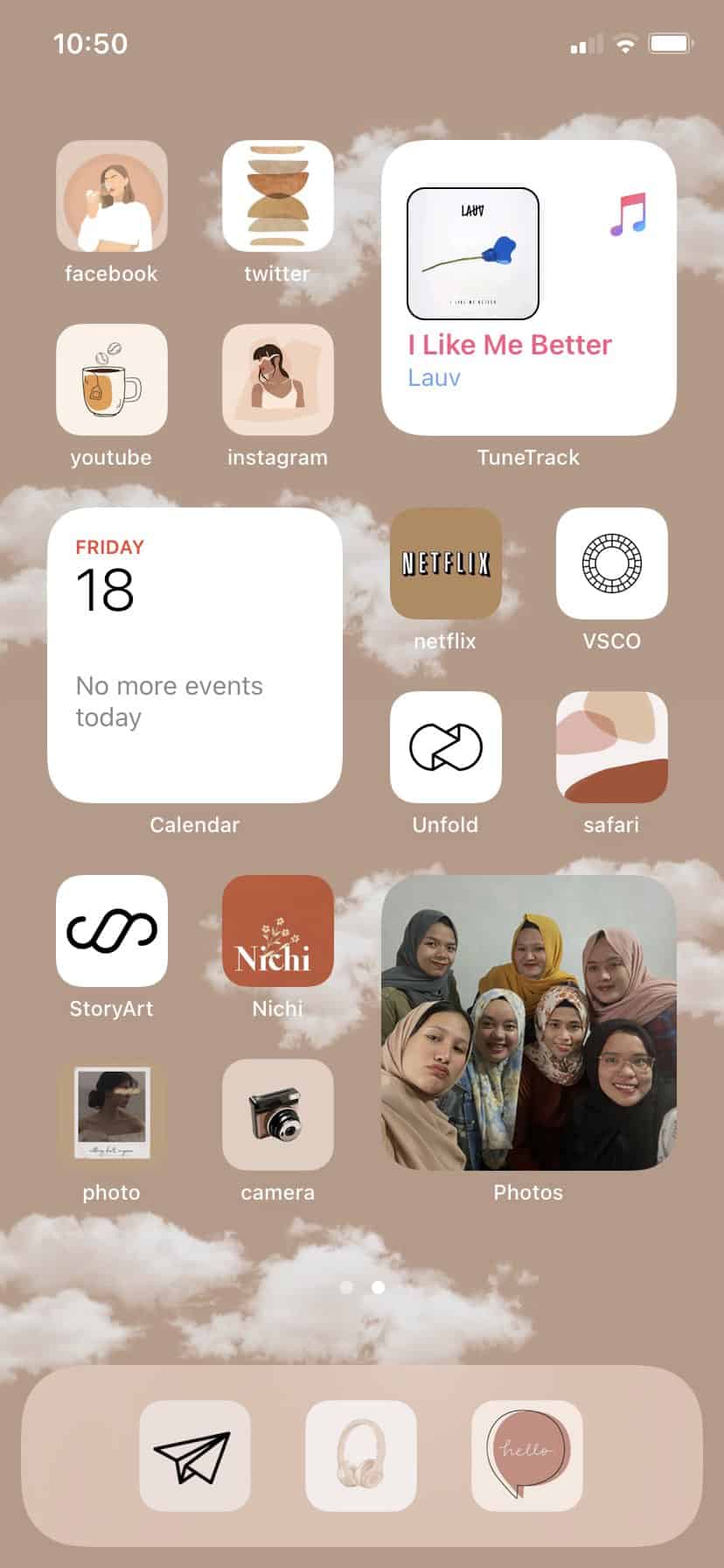
Task: Open the instagram app
Action: click(277, 380)
